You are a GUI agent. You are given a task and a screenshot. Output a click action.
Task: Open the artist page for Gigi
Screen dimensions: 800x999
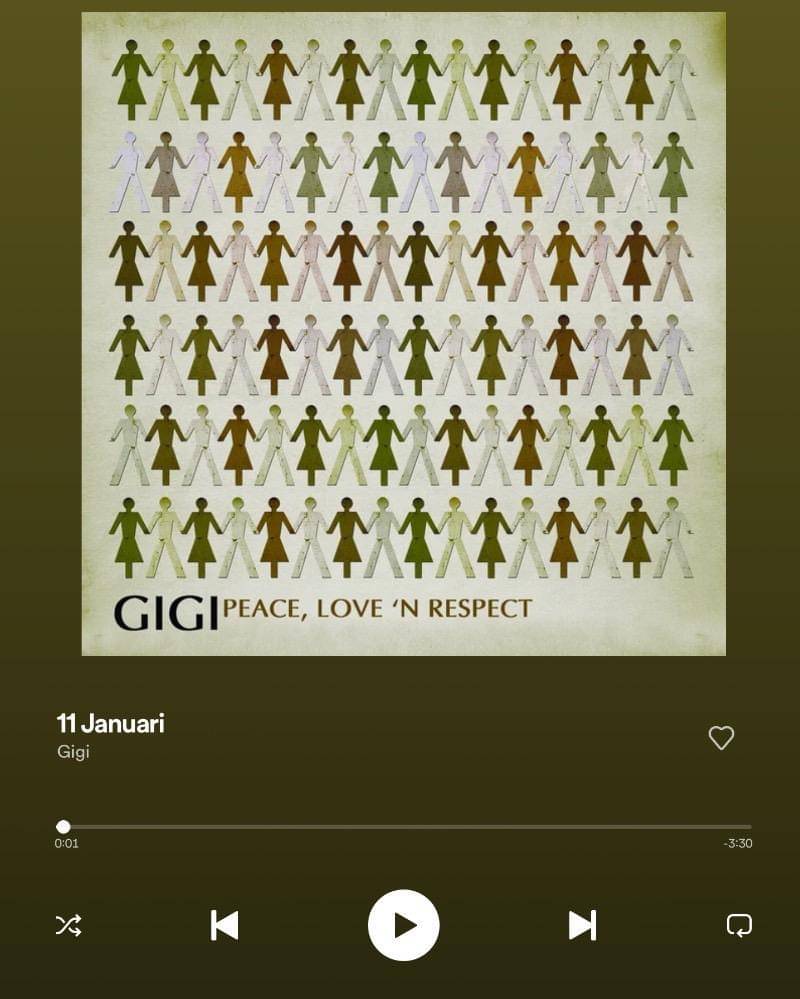coord(71,752)
